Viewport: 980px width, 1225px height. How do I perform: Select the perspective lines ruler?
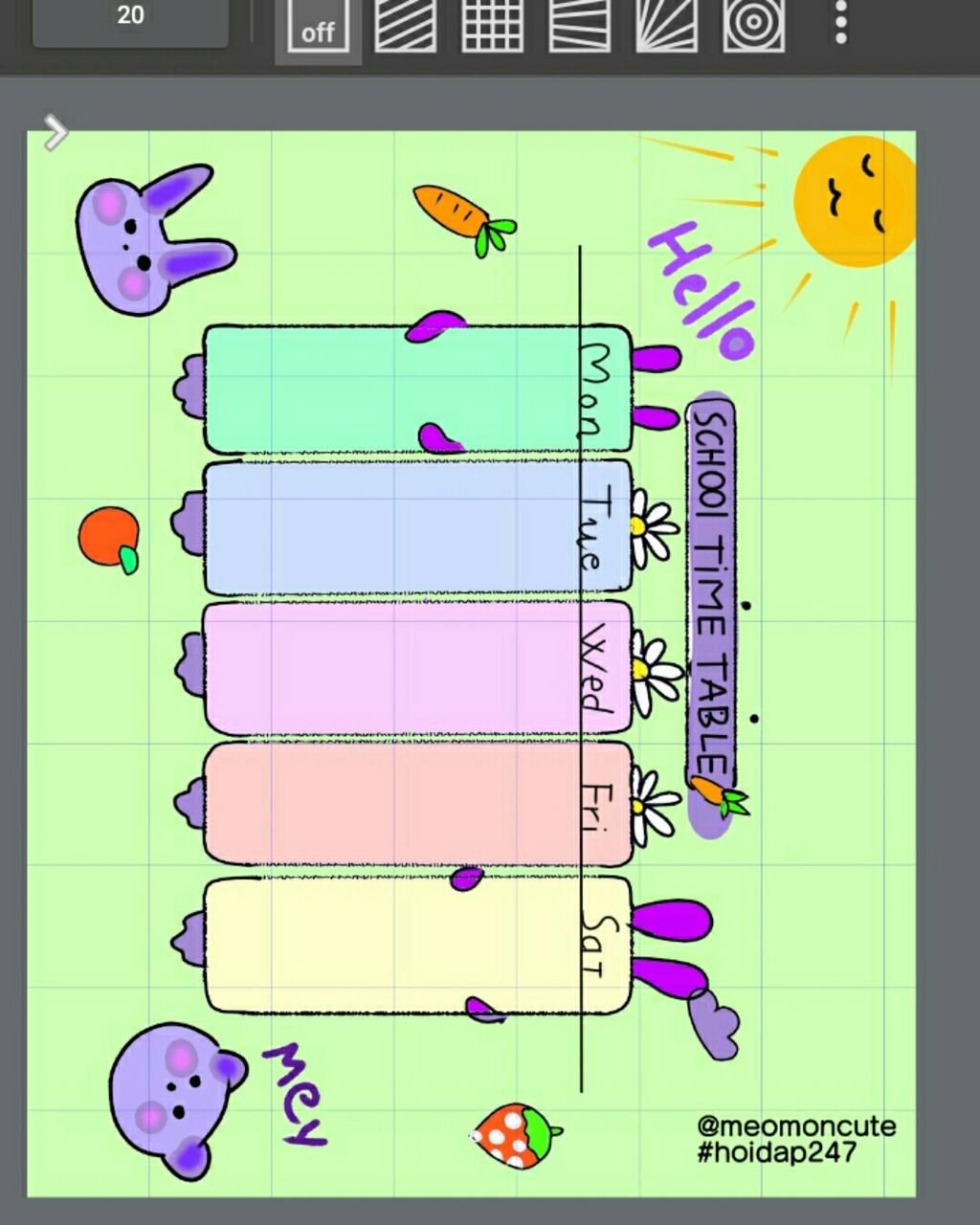[x=580, y=25]
